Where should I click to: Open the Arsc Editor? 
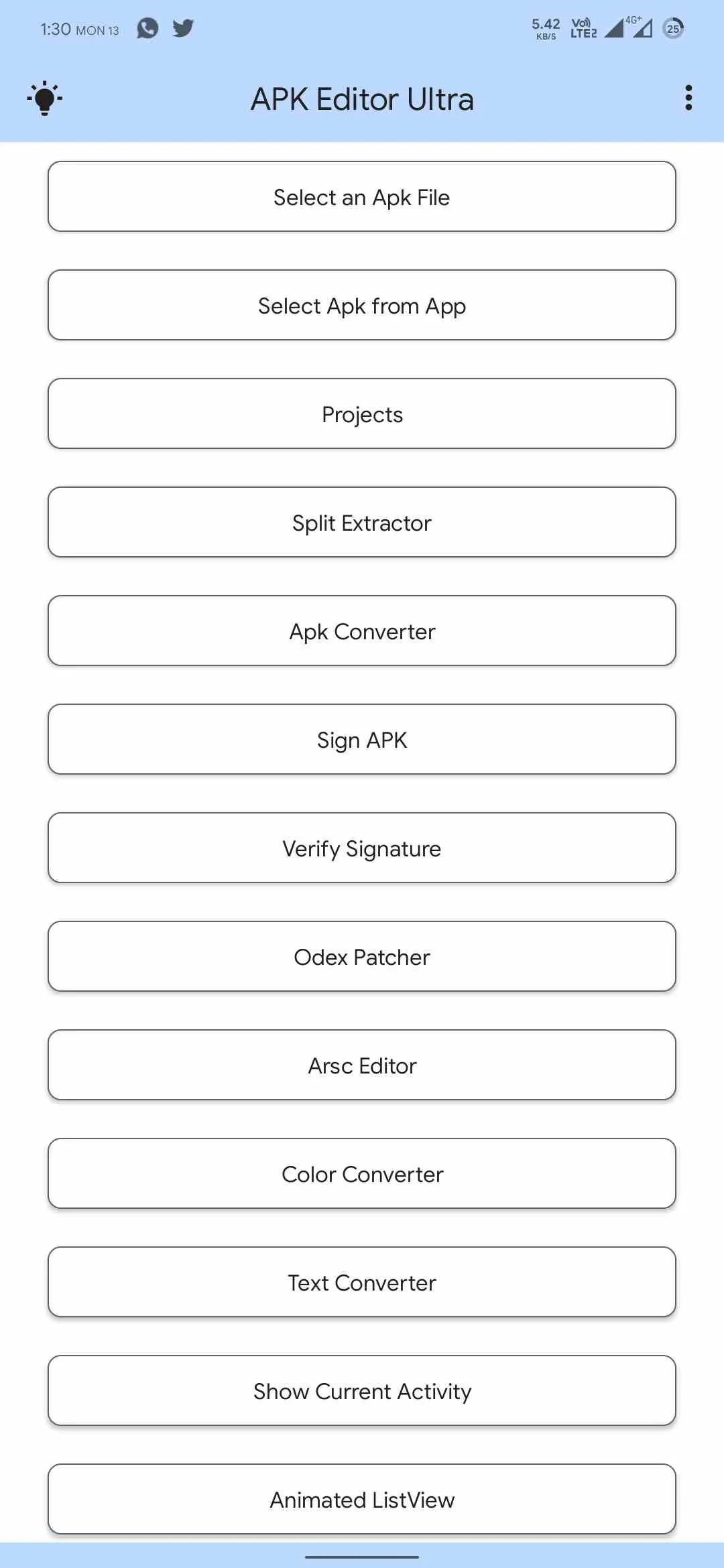pyautogui.click(x=362, y=1065)
